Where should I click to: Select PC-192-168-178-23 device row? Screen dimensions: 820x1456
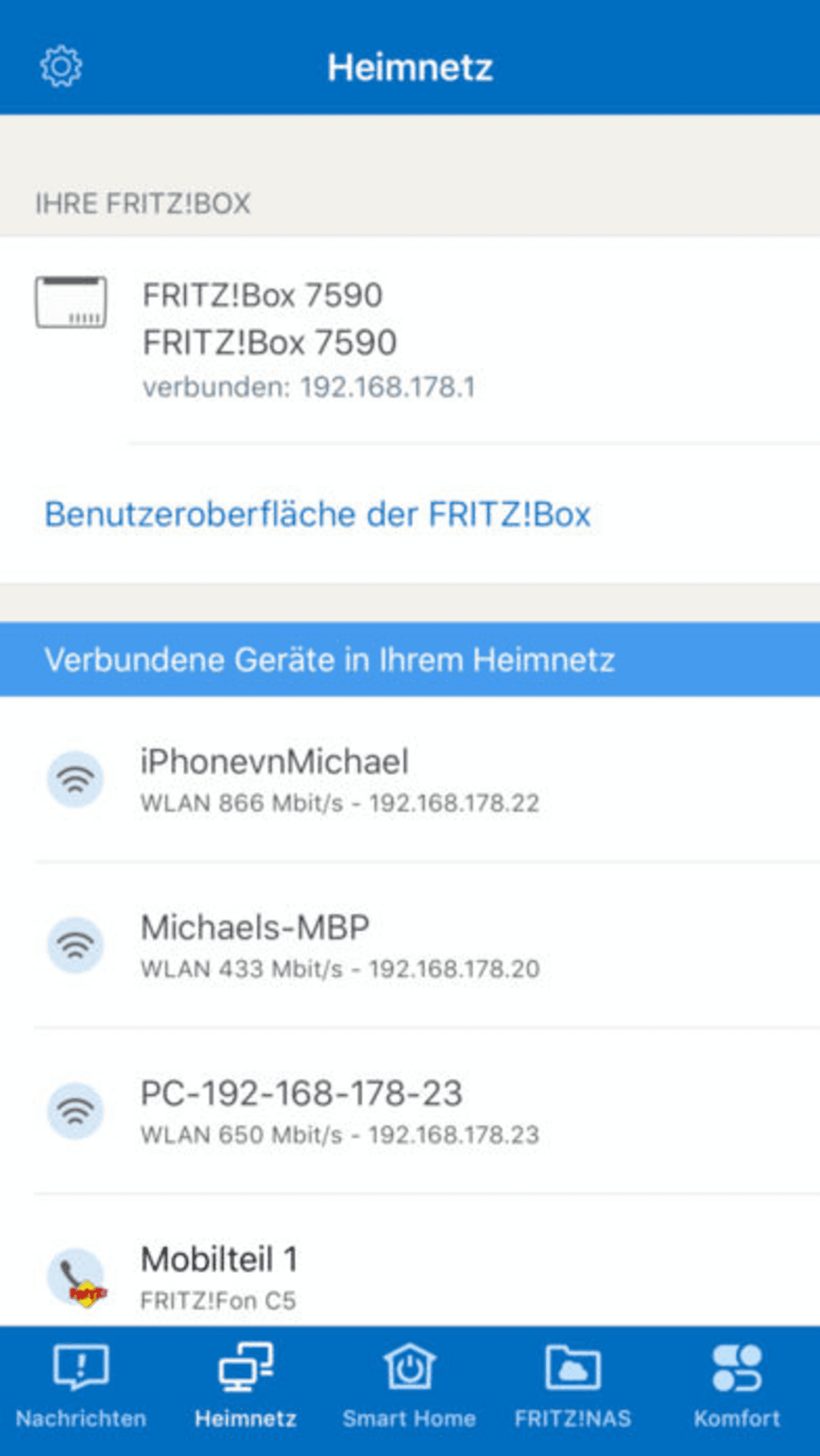tap(410, 1112)
